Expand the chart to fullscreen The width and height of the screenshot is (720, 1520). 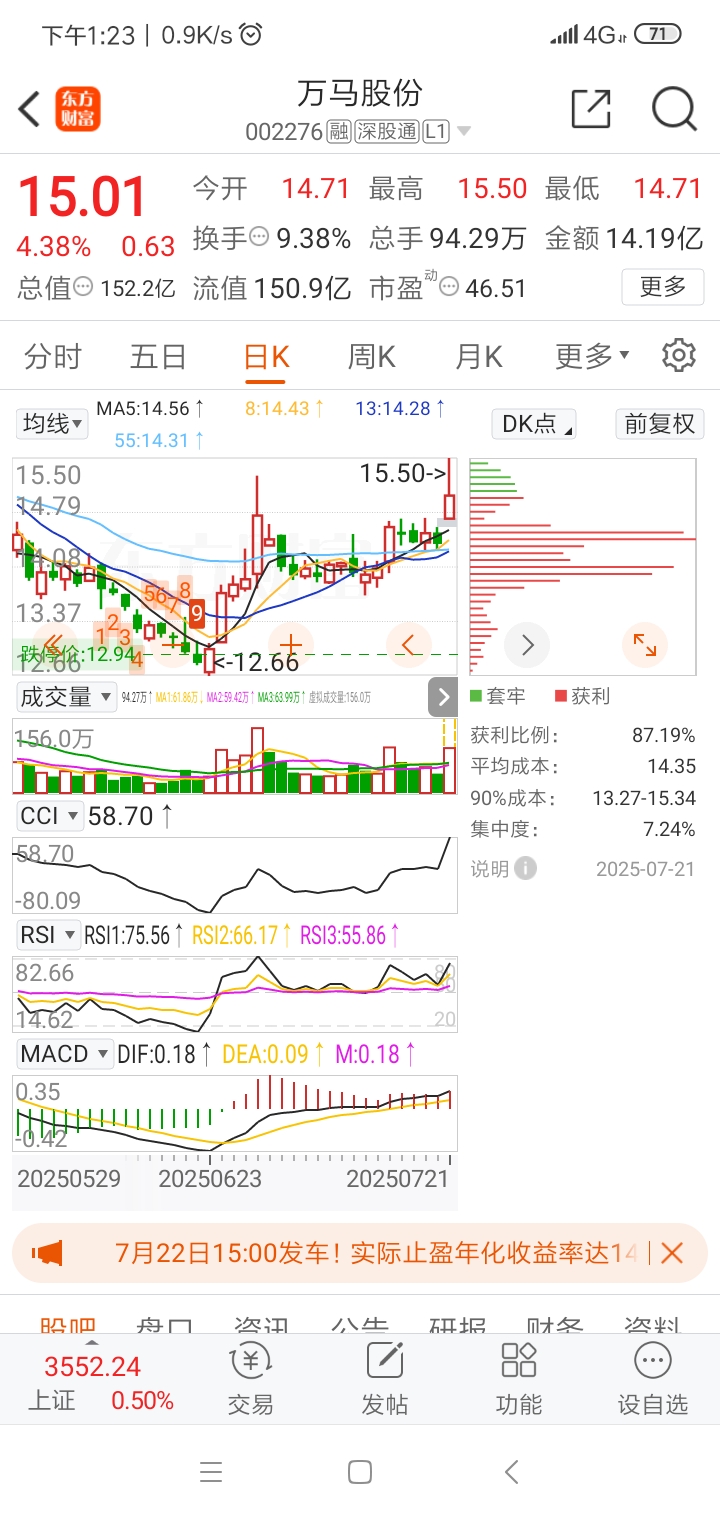pos(645,645)
